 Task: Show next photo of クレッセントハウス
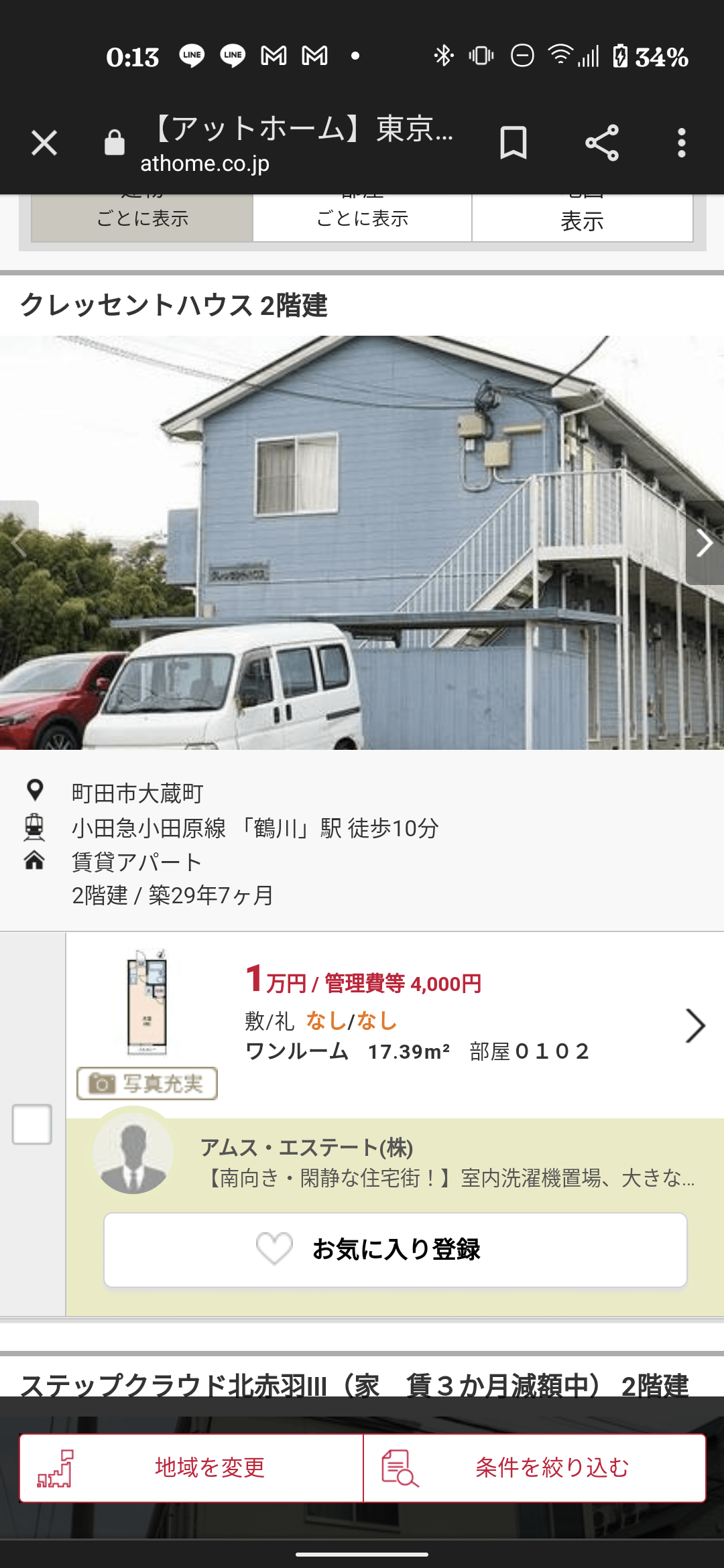pos(704,543)
